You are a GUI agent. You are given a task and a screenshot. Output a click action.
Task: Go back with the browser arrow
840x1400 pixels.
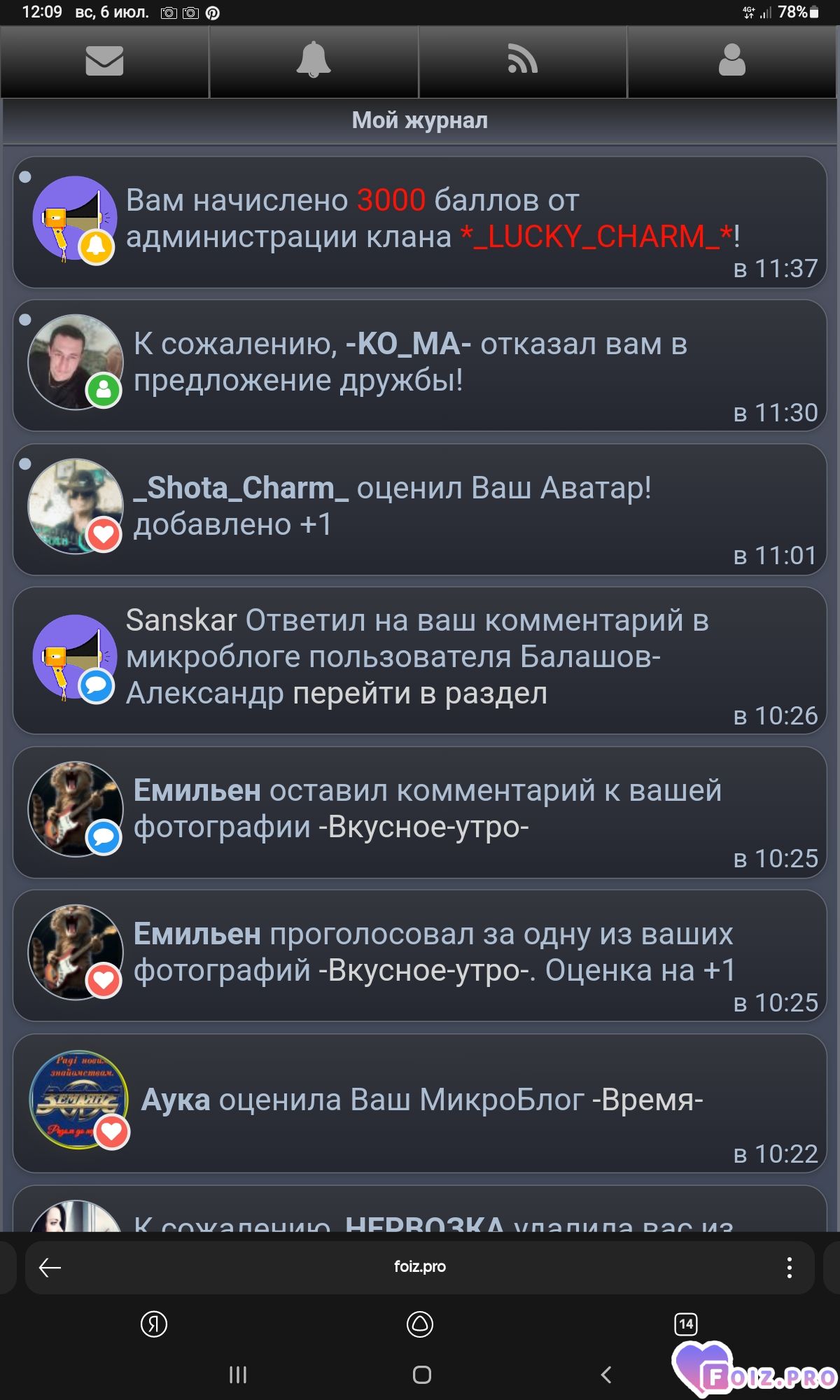coord(50,1268)
